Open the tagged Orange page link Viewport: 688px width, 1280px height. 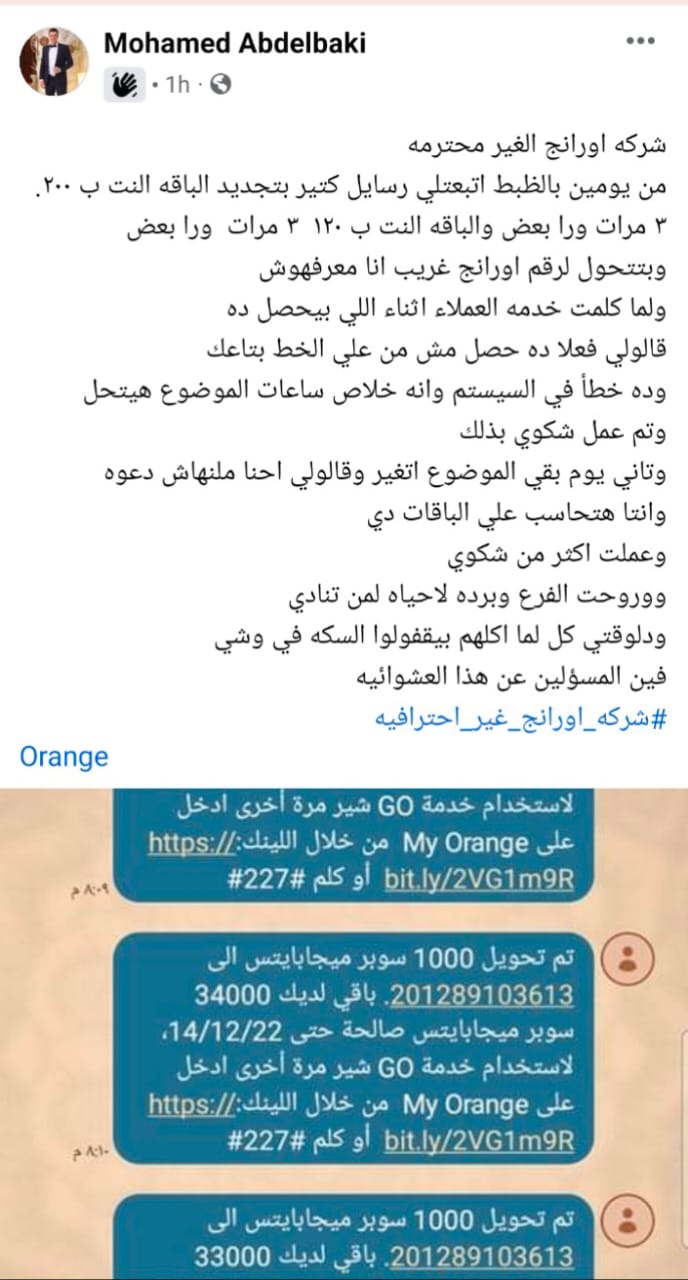[x=64, y=755]
